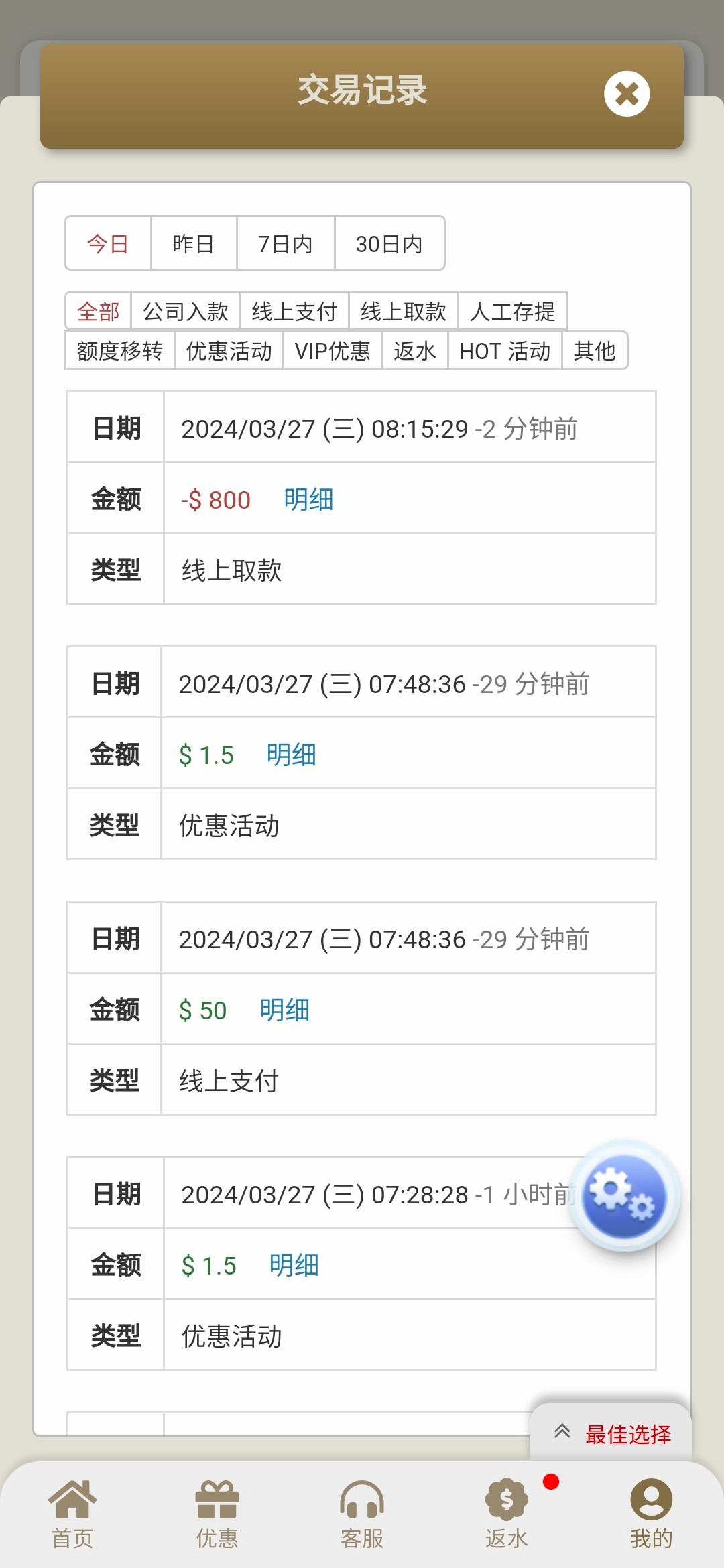Viewport: 724px width, 1568px height.
Task: Filter by 优惠活动 type
Action: click(x=229, y=350)
